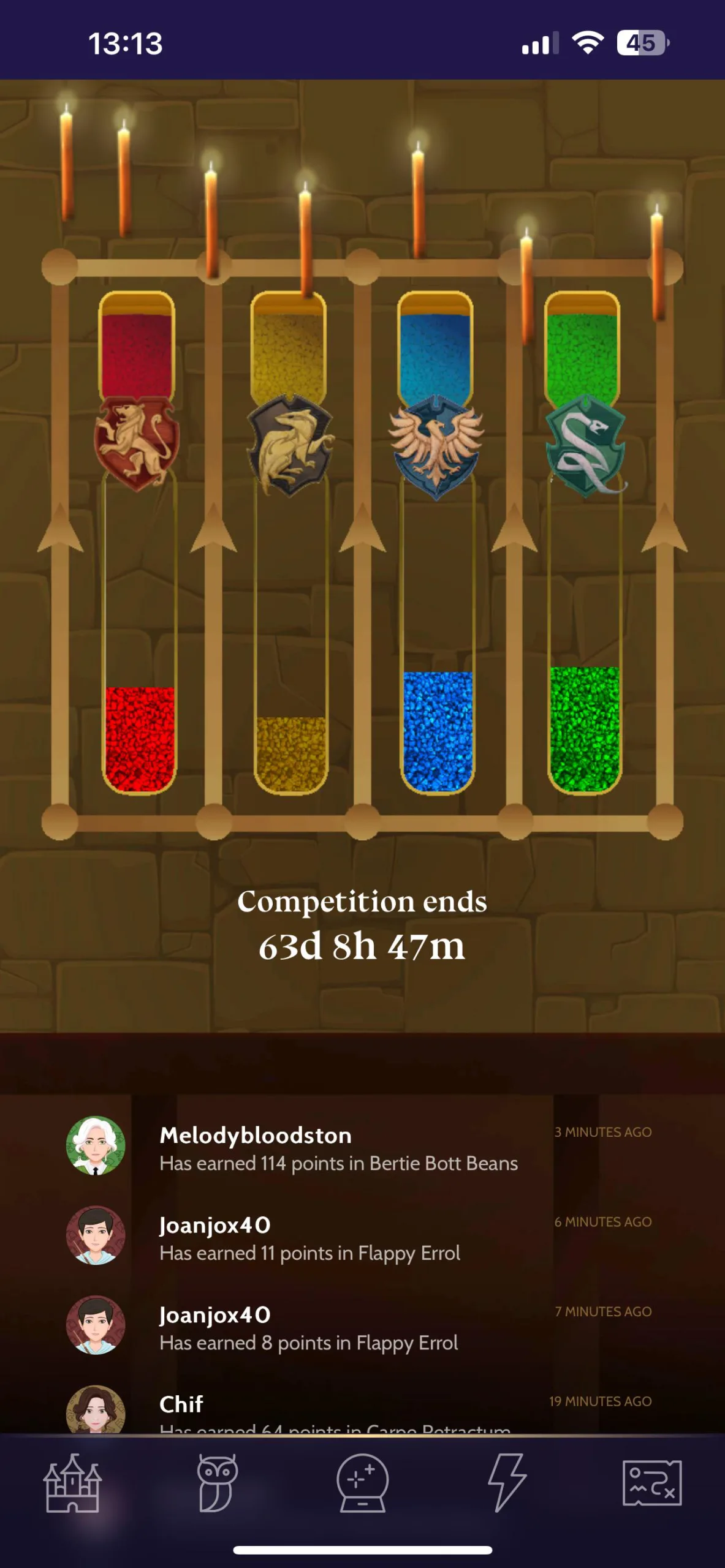
Task: Open the castle tab in bottom navigation
Action: 72,1482
